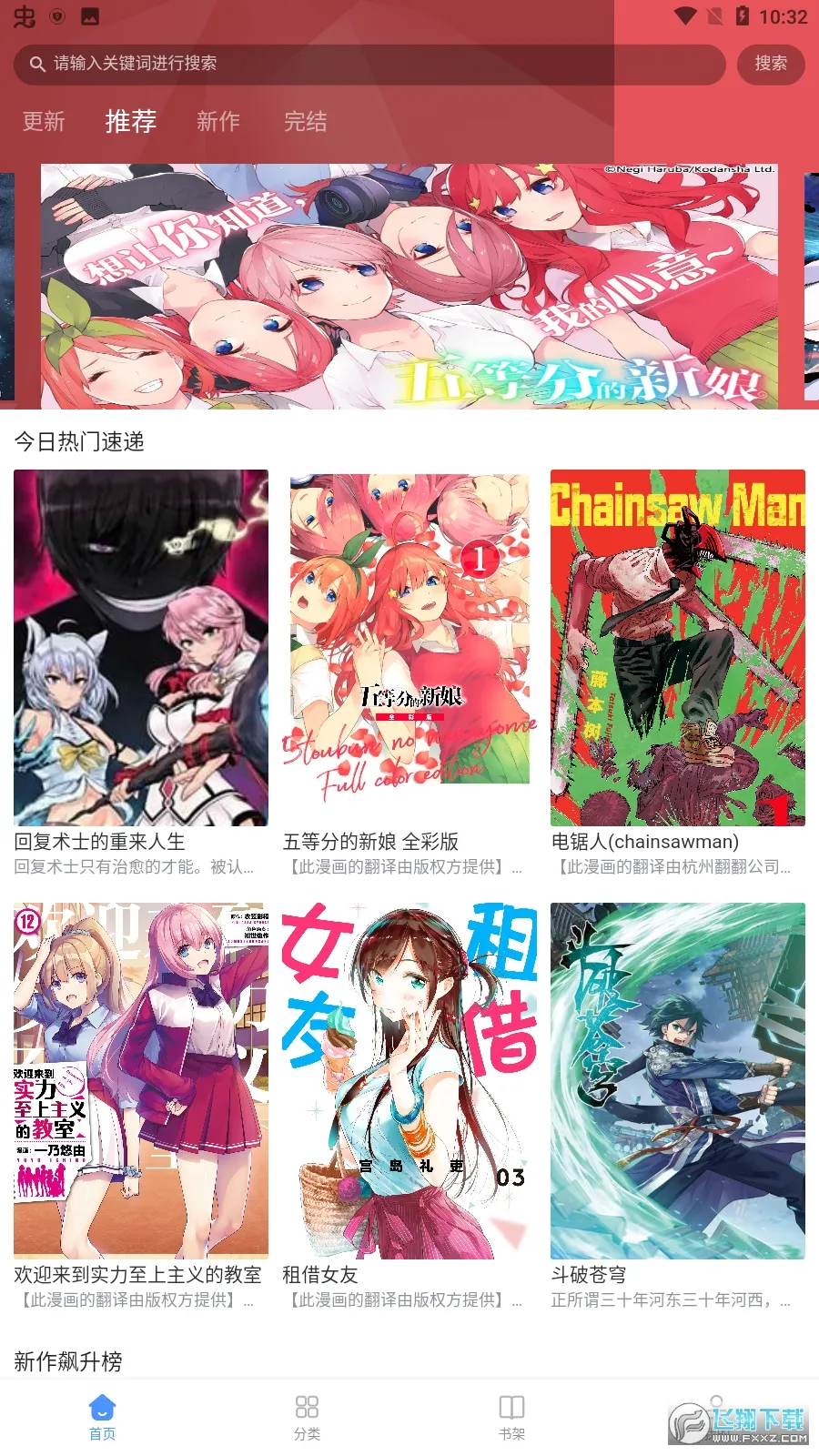The height and width of the screenshot is (1456, 819).
Task: View the 租借女友 manga
Action: [x=409, y=1081]
